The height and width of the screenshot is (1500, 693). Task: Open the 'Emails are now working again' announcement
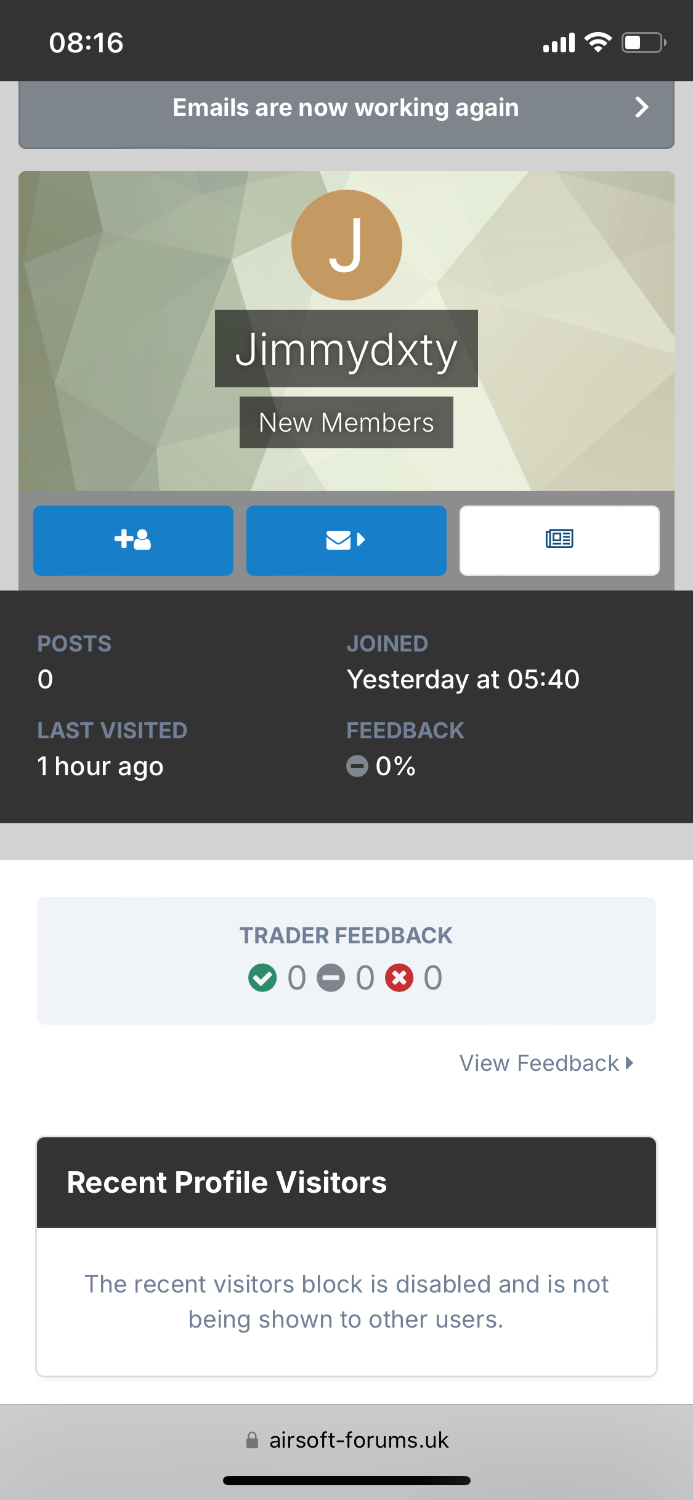click(x=346, y=108)
